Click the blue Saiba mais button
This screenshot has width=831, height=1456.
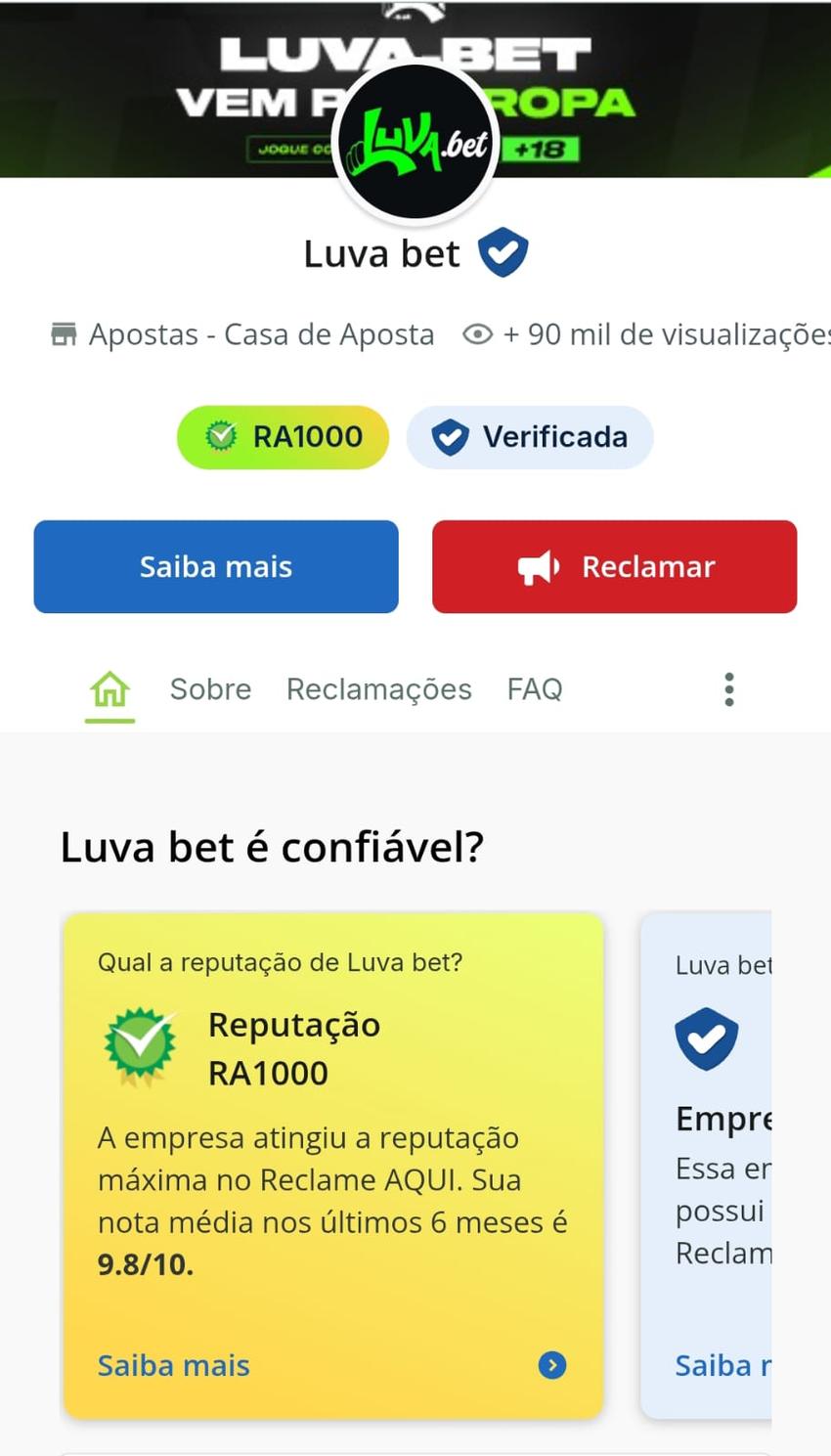click(216, 566)
